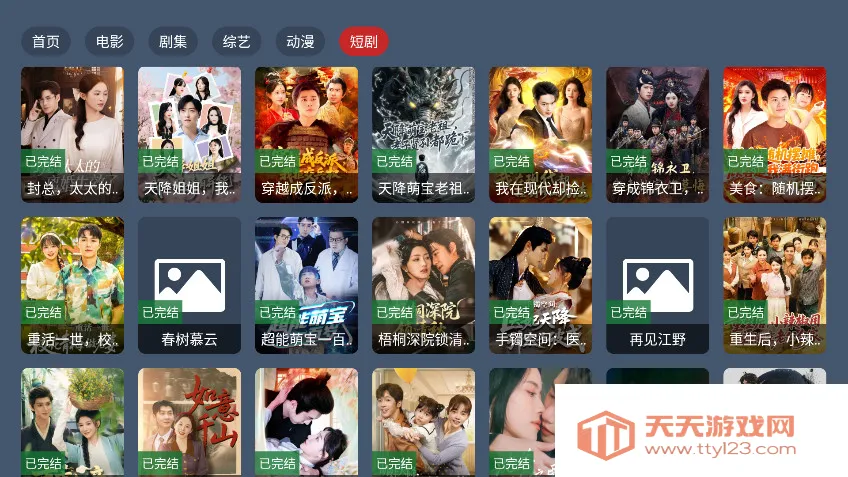Play 穿越成反派 short drama
This screenshot has width=848, height=477.
[306, 134]
